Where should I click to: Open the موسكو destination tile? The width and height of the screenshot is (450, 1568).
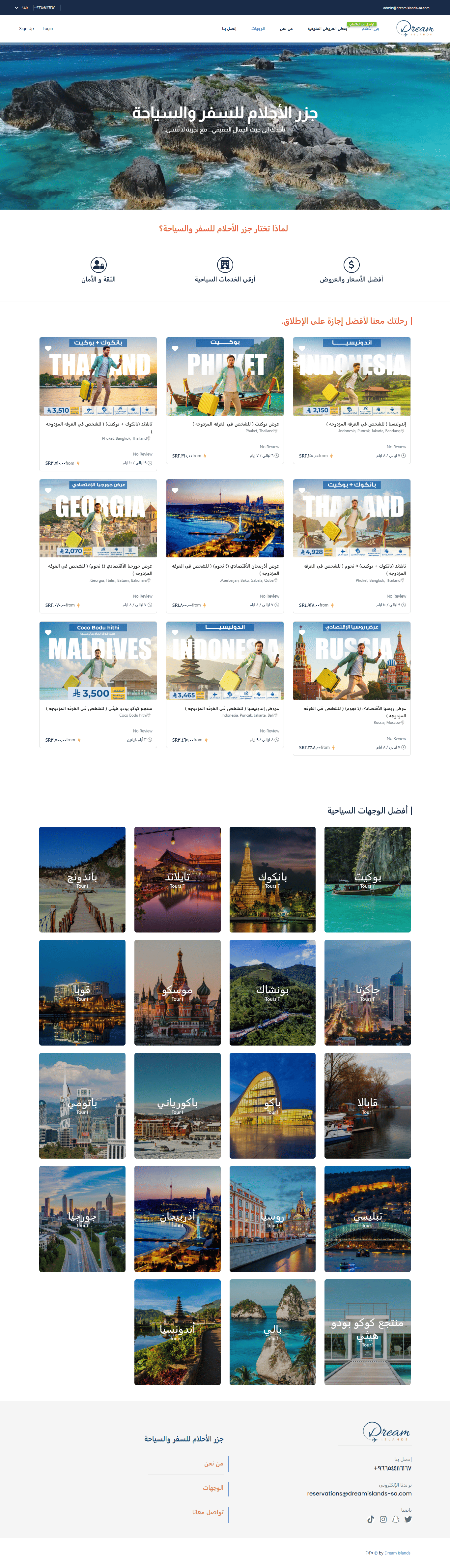pyautogui.click(x=177, y=992)
